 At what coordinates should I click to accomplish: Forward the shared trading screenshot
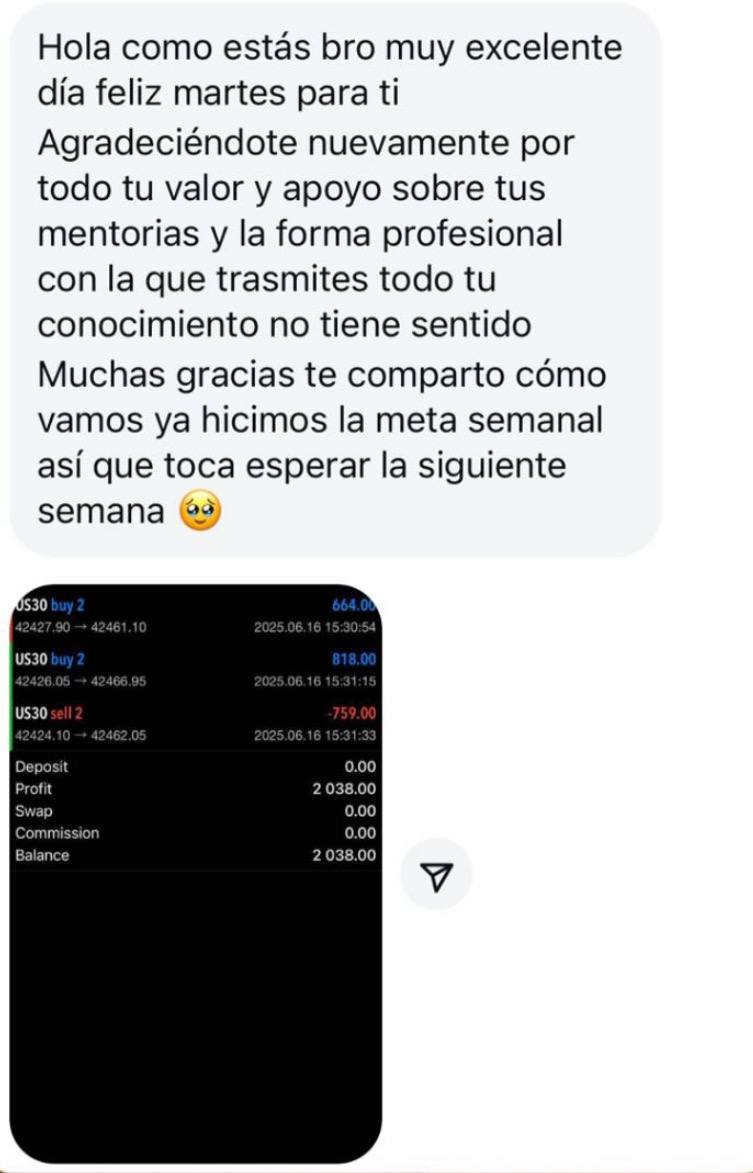[436, 877]
